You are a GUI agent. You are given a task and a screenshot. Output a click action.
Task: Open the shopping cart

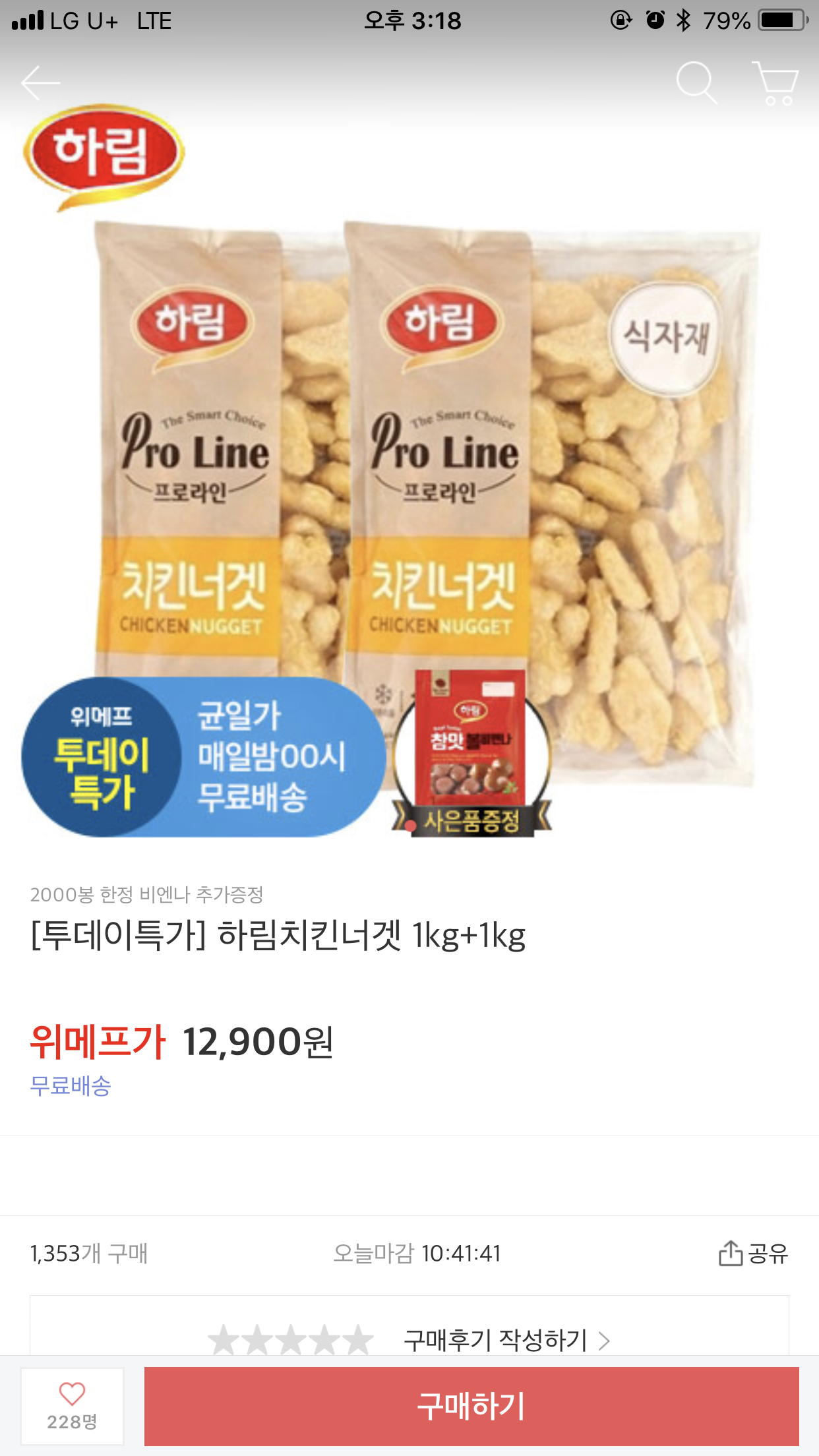coord(775,84)
